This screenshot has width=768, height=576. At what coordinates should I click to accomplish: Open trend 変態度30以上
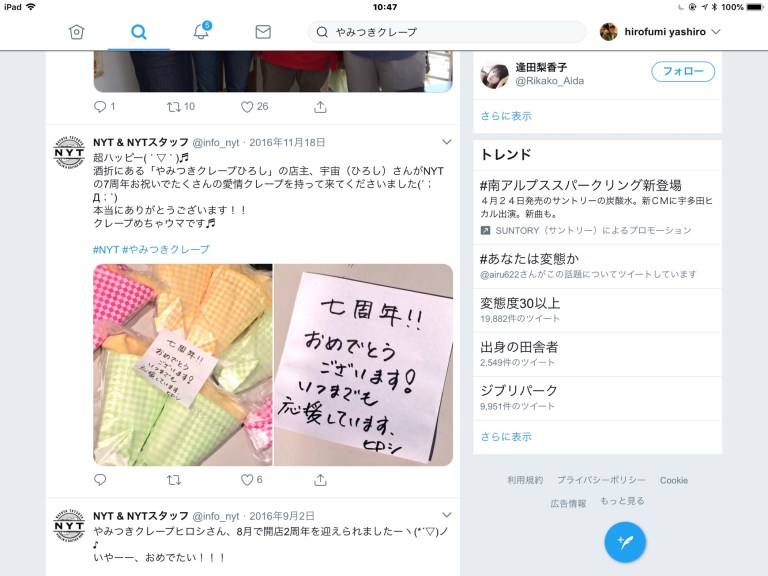pyautogui.click(x=520, y=303)
